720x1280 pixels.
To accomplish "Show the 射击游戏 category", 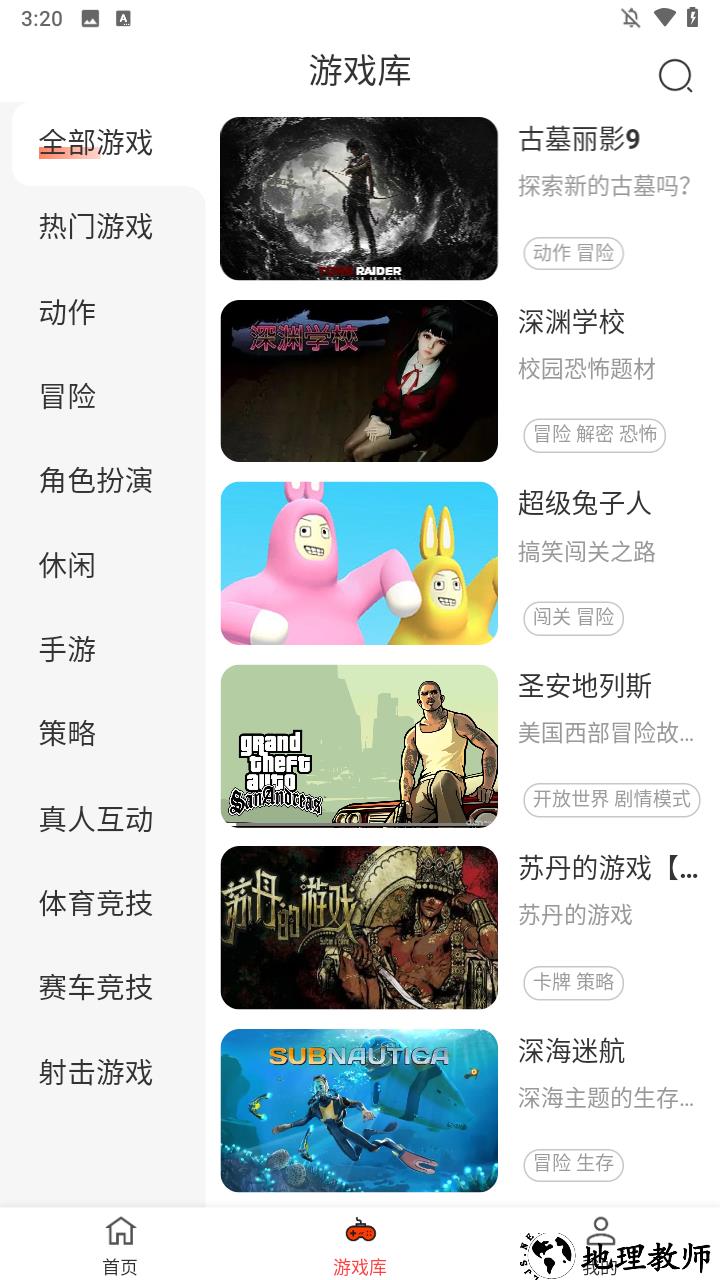I will click(96, 1072).
